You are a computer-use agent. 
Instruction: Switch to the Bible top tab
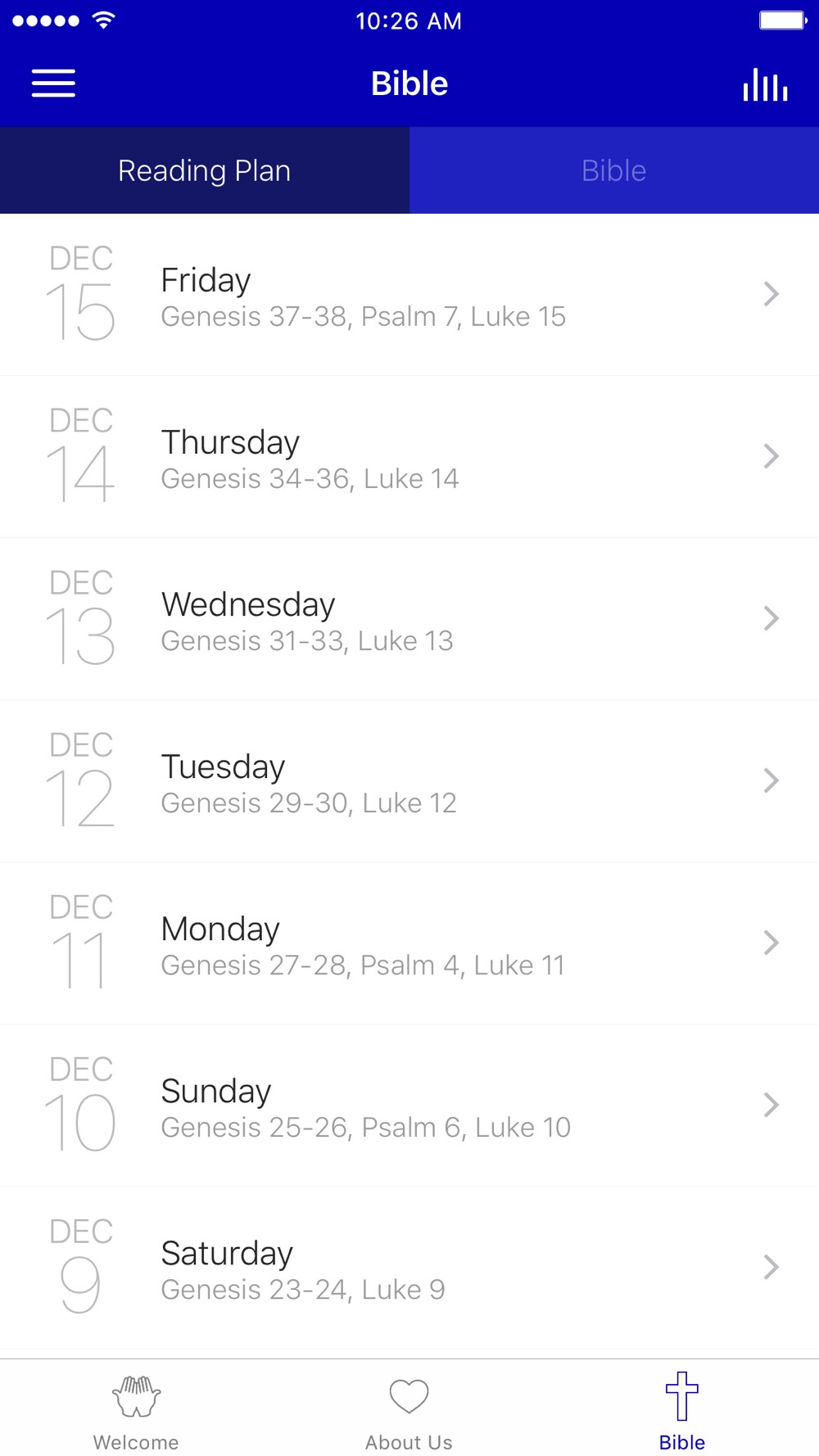tap(614, 170)
